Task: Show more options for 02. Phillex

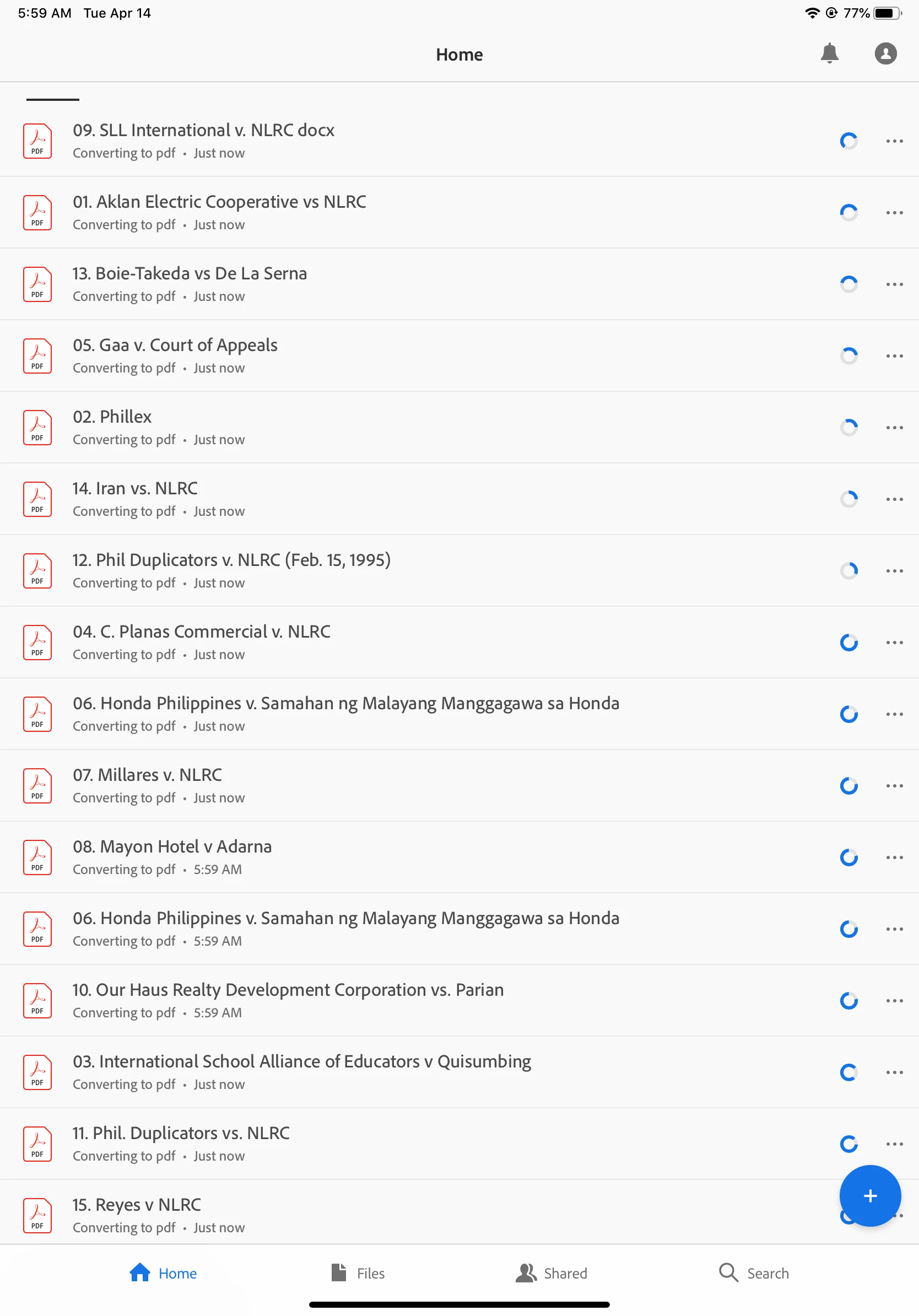Action: (x=894, y=428)
